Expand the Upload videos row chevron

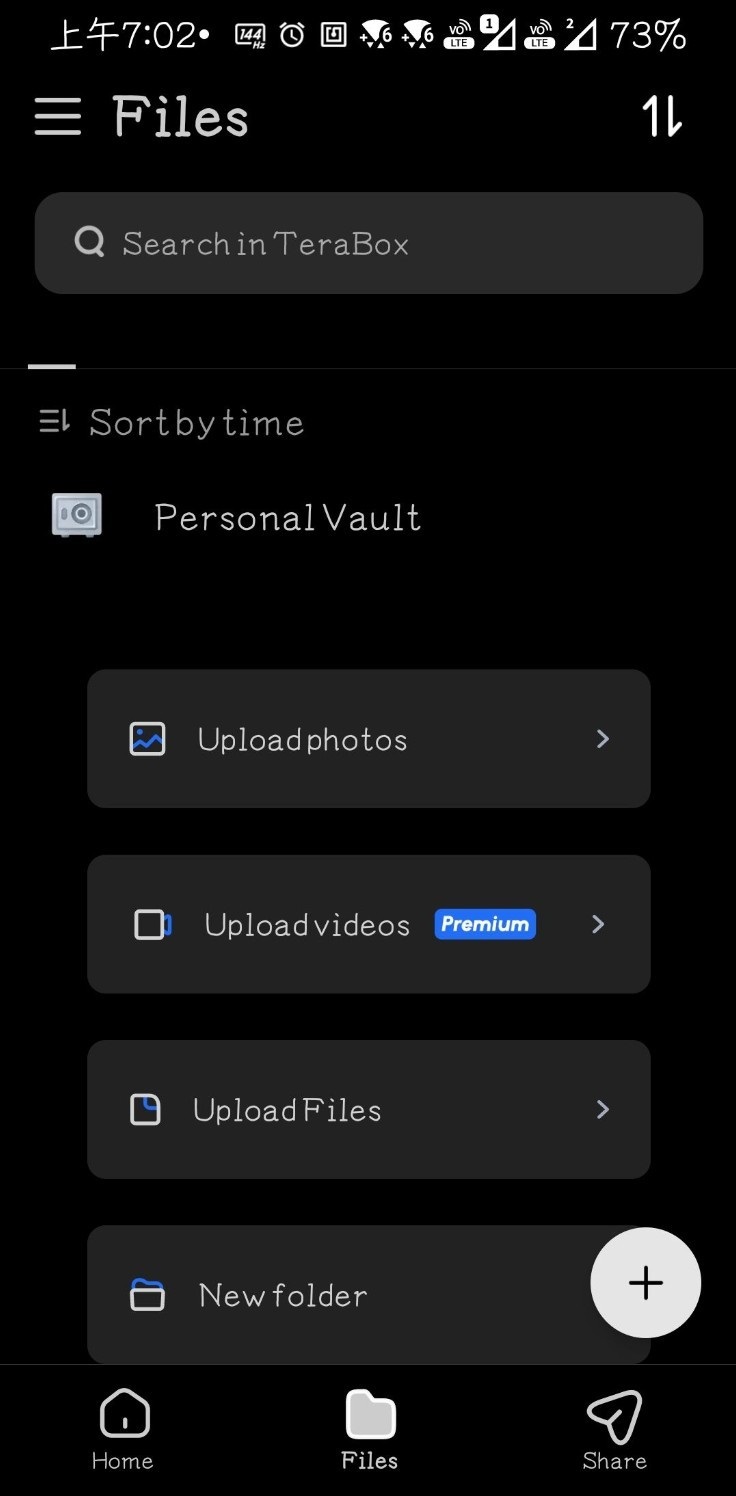coord(597,924)
